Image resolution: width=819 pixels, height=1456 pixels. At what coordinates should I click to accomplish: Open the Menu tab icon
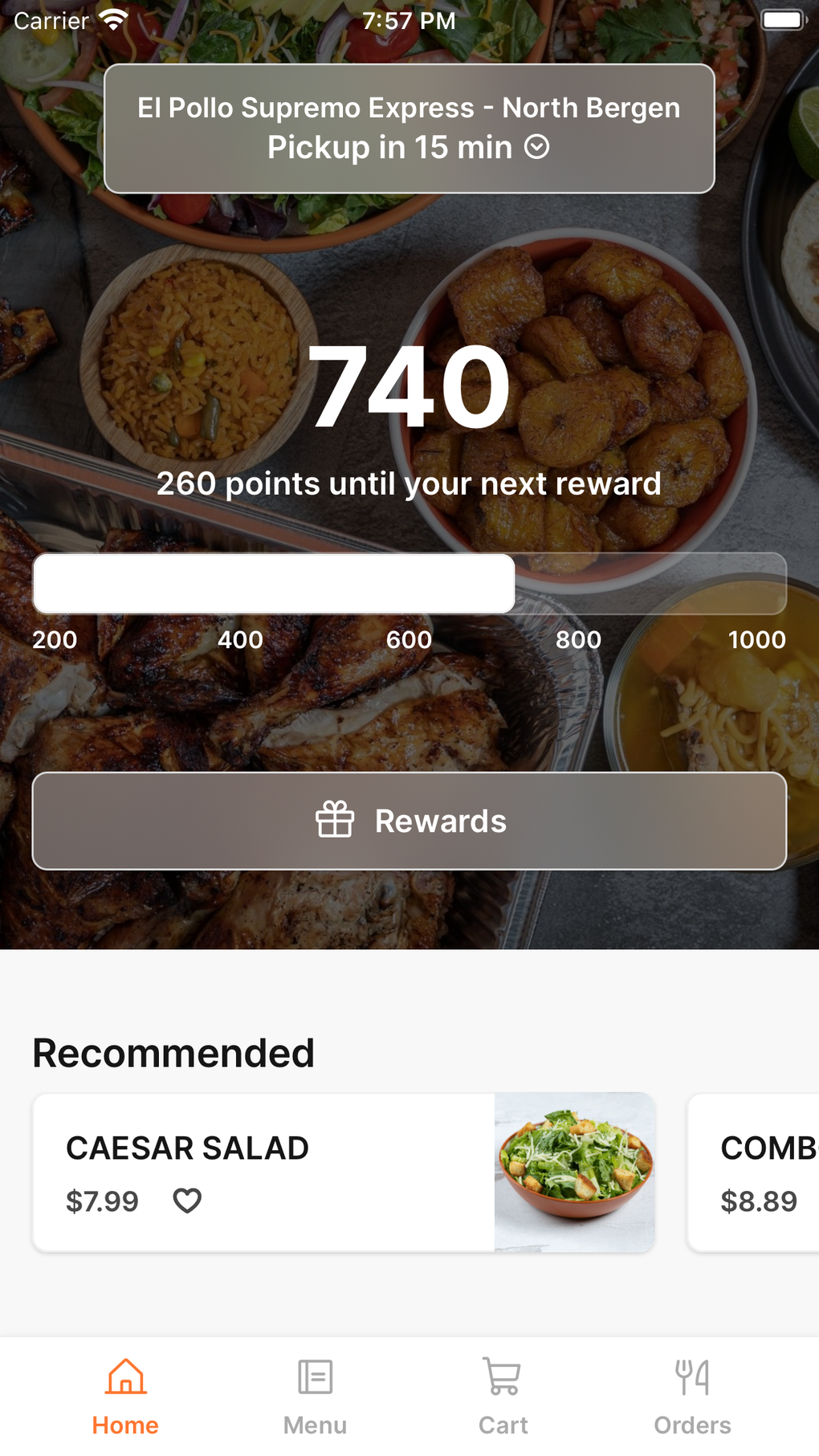315,1375
